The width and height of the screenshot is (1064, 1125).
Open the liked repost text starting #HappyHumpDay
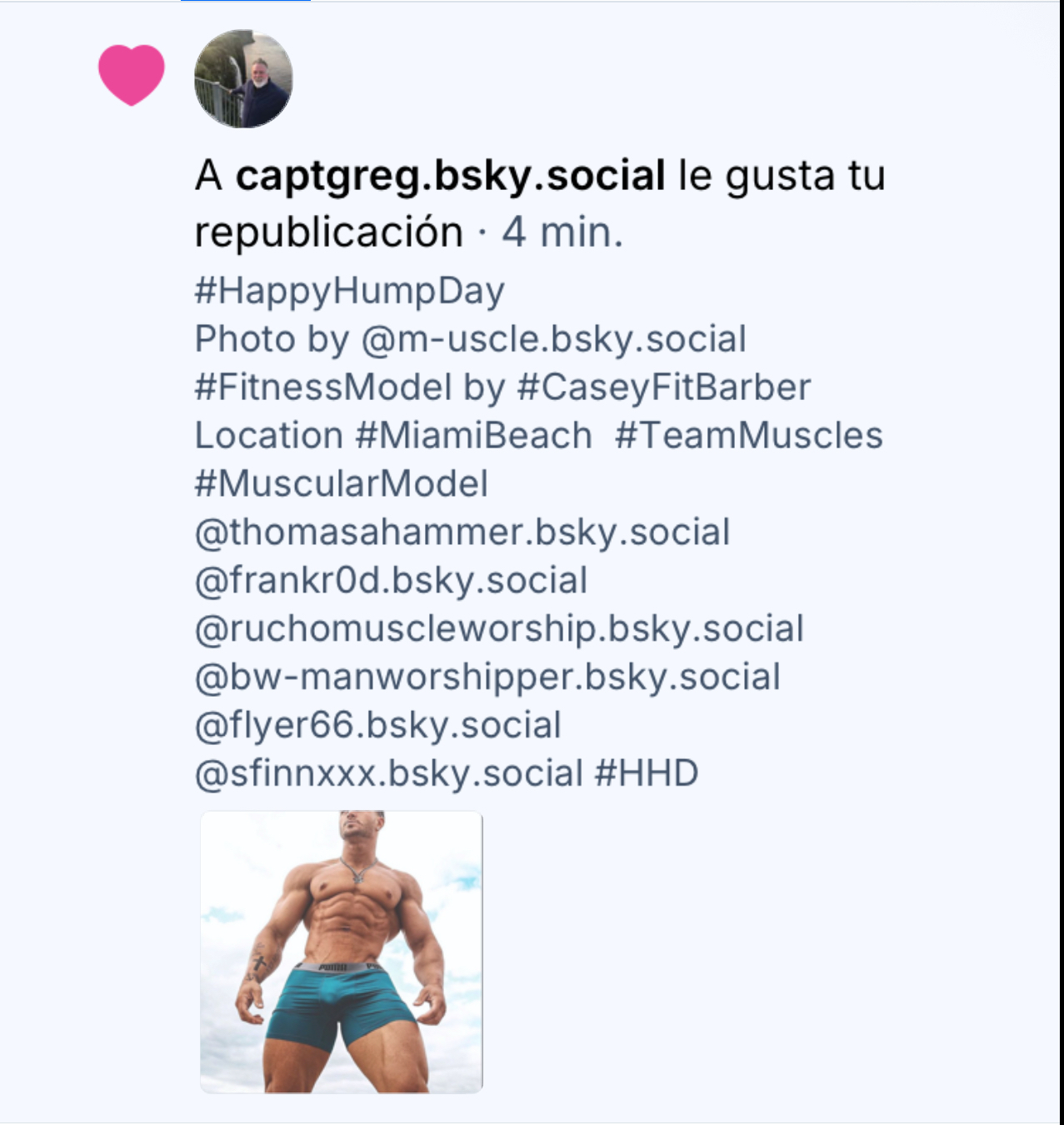coord(350,291)
